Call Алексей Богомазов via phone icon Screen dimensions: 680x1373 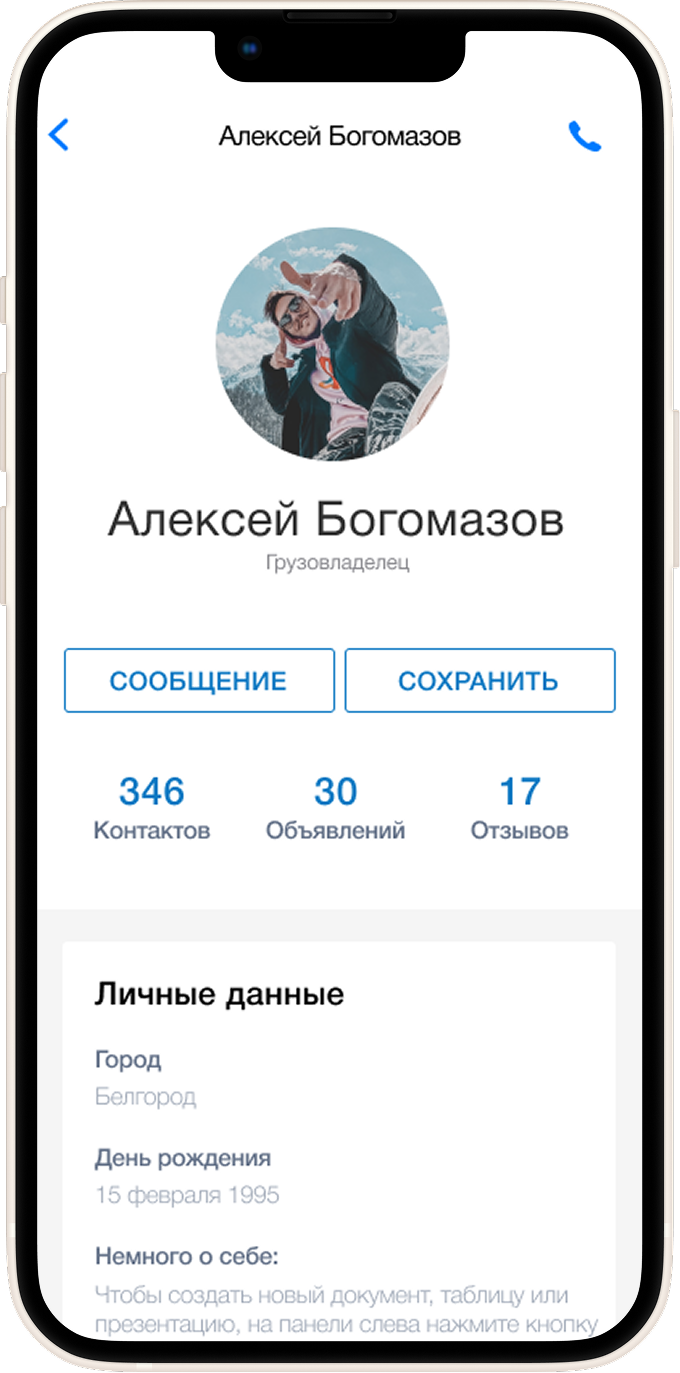tap(585, 136)
